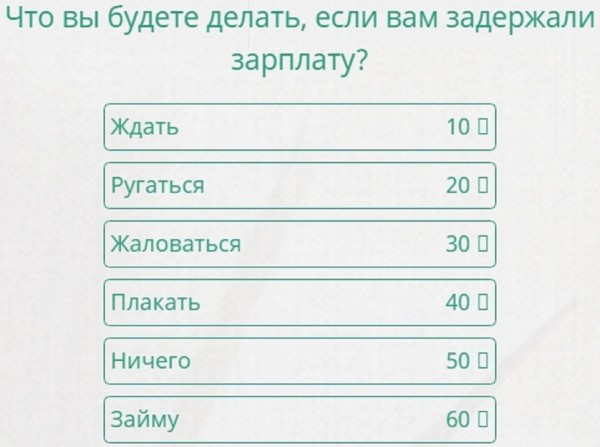Pick the Плакать answer option
Screen dimensions: 600x447
tap(299, 302)
